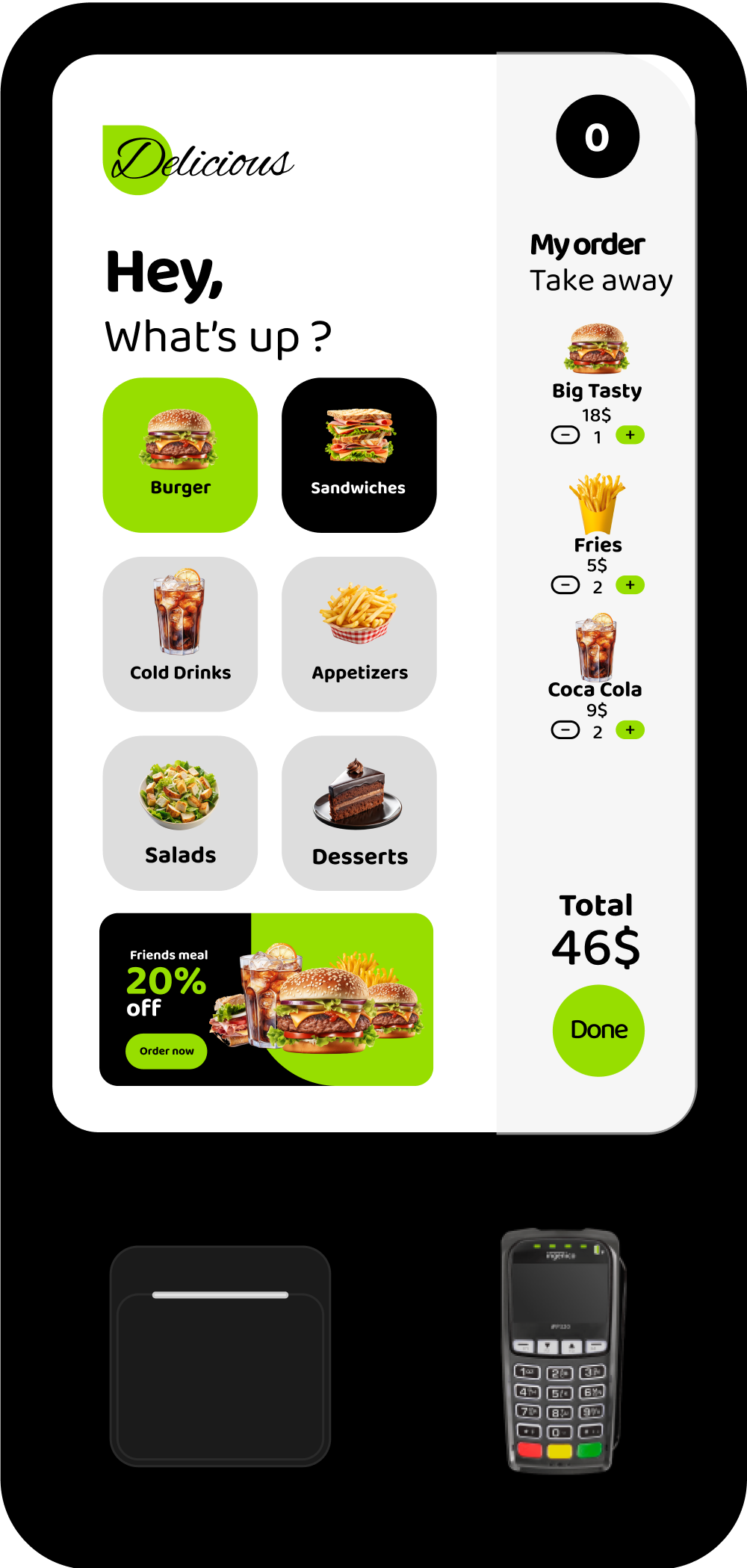Screen dimensions: 747x1568
Task: Select the Burger category
Action: point(180,454)
